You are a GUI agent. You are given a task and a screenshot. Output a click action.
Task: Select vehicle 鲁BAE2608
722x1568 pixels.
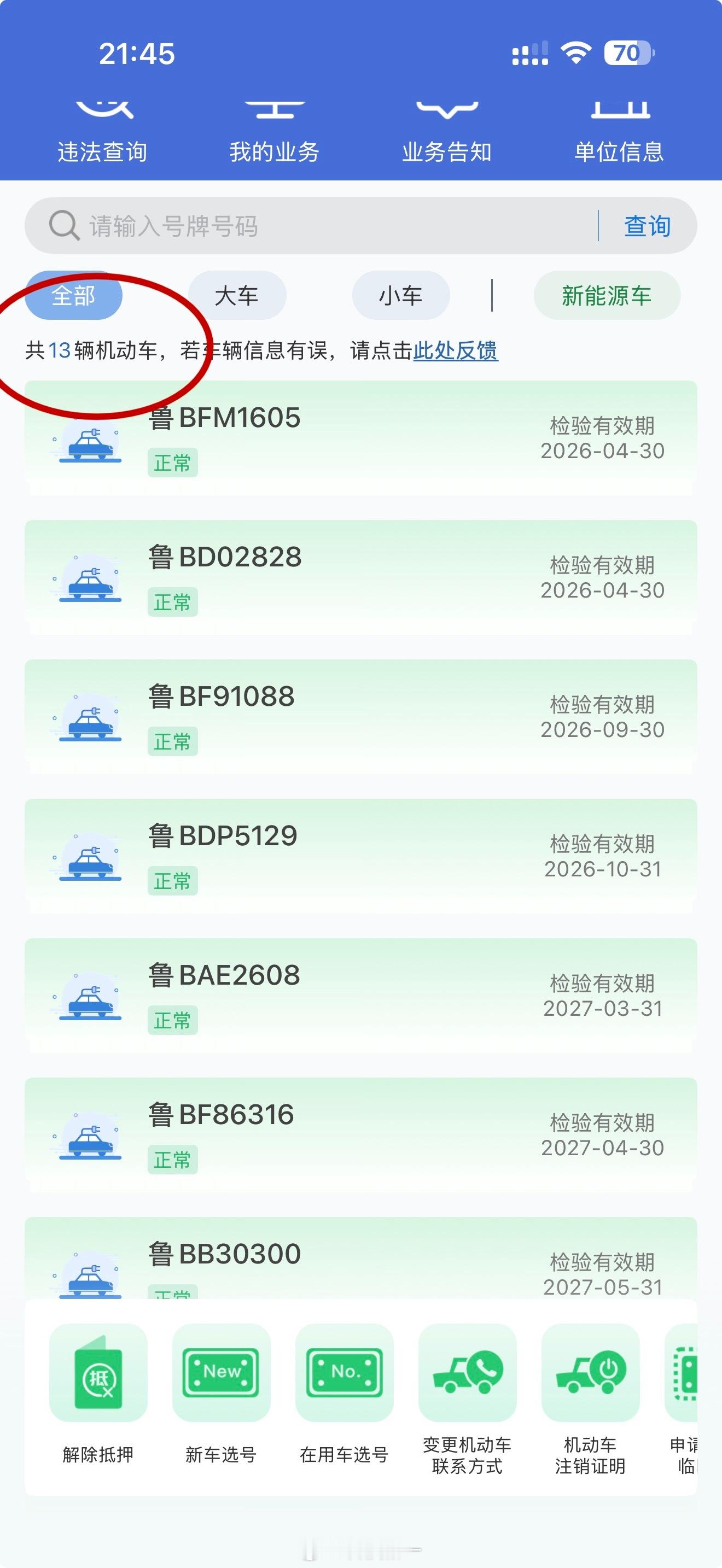[360, 996]
